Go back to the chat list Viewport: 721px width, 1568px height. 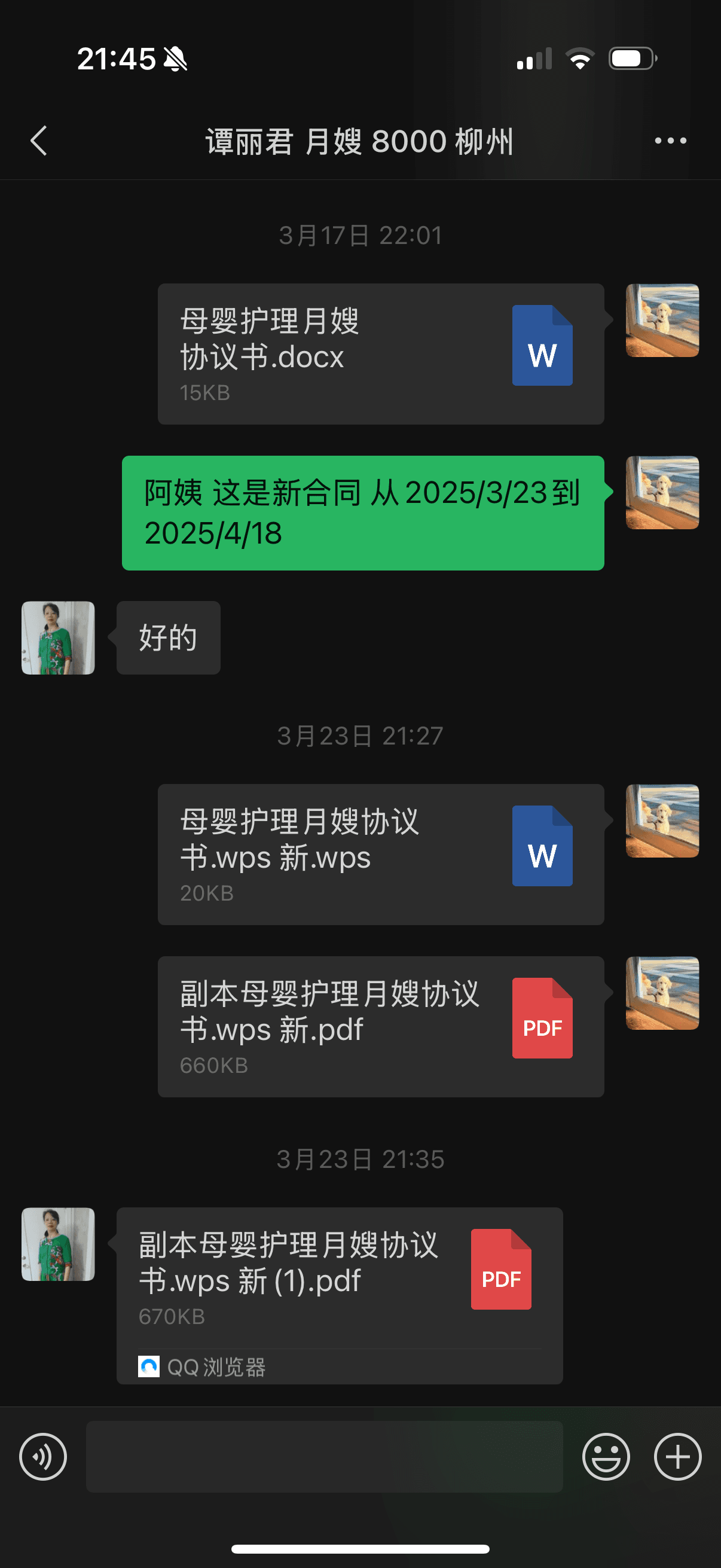(39, 141)
